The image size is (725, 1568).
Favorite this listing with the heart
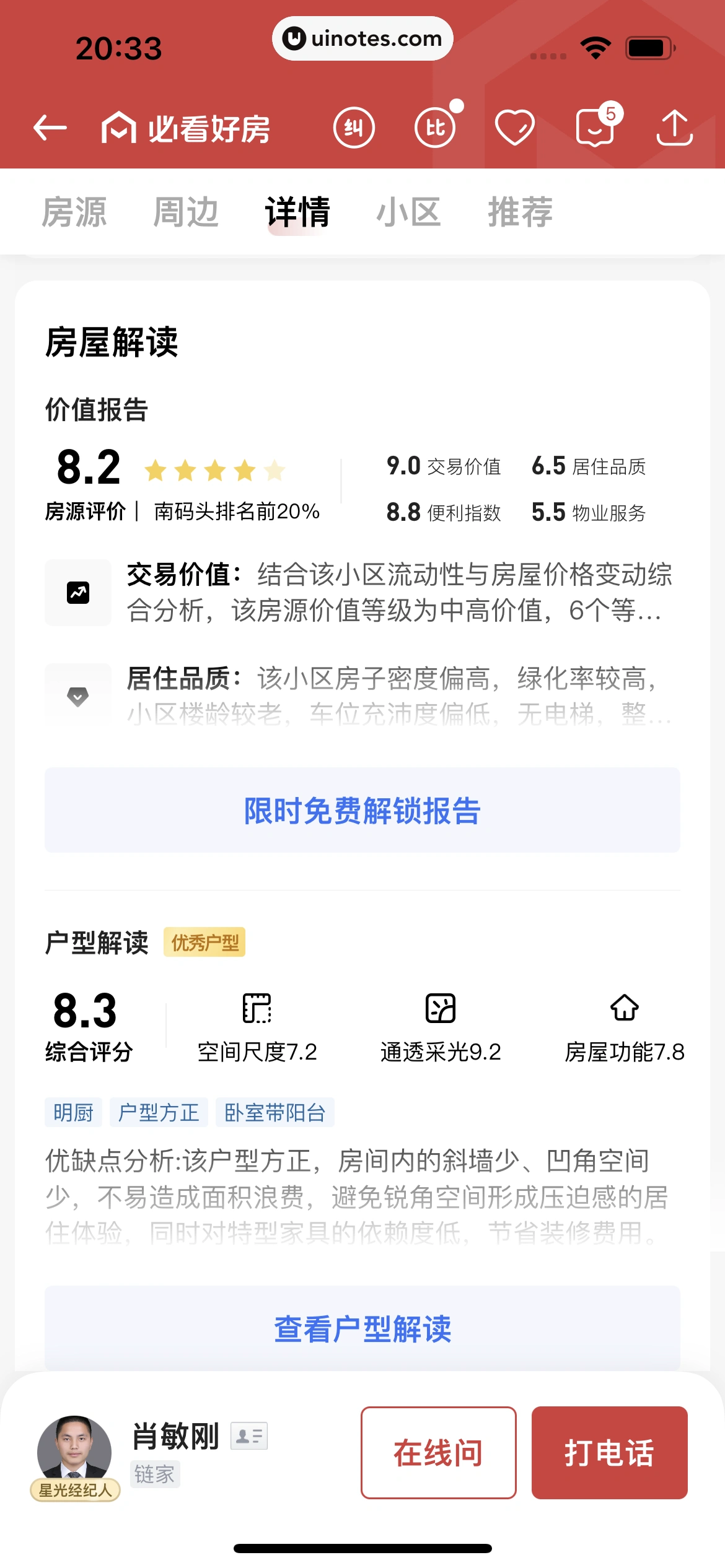tap(514, 128)
